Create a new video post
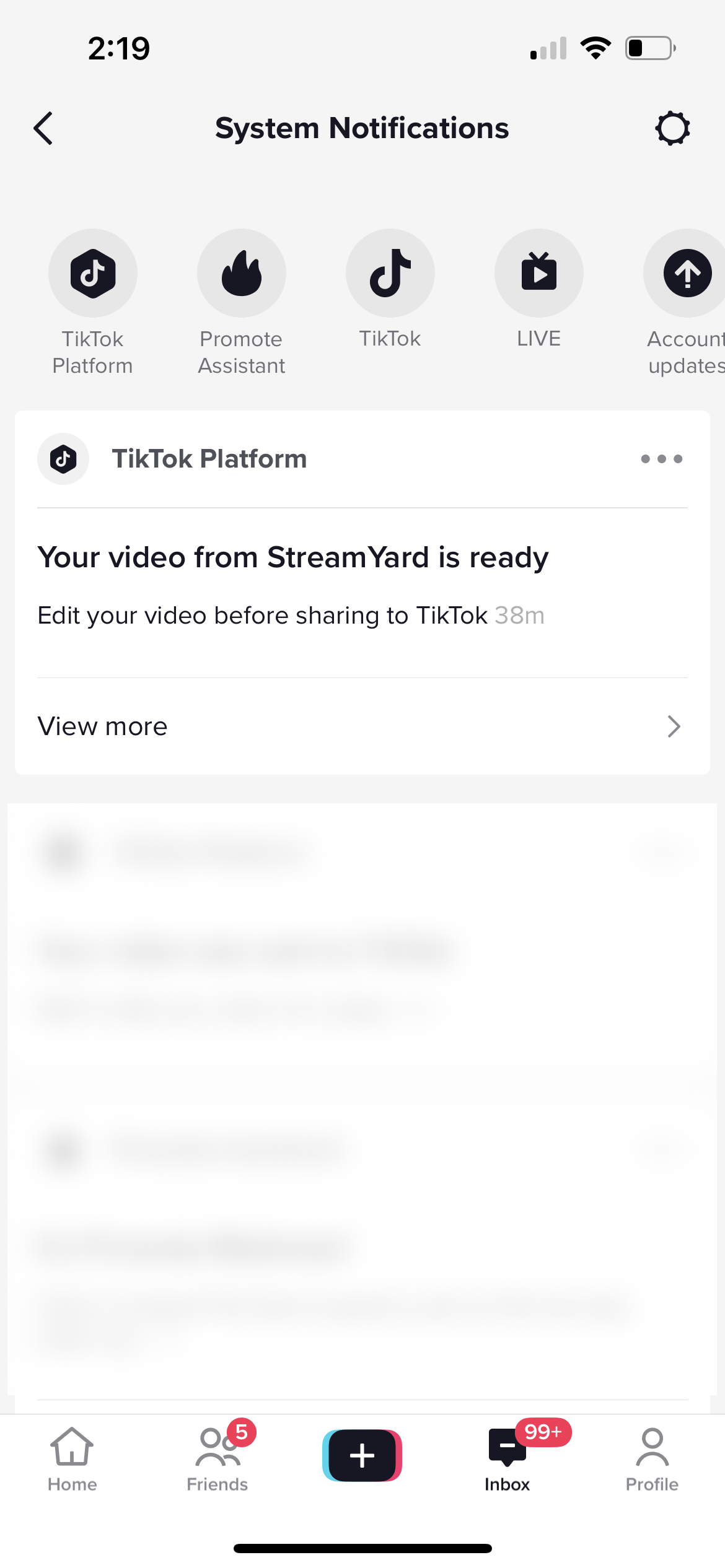This screenshot has width=725, height=1568. tap(362, 1455)
